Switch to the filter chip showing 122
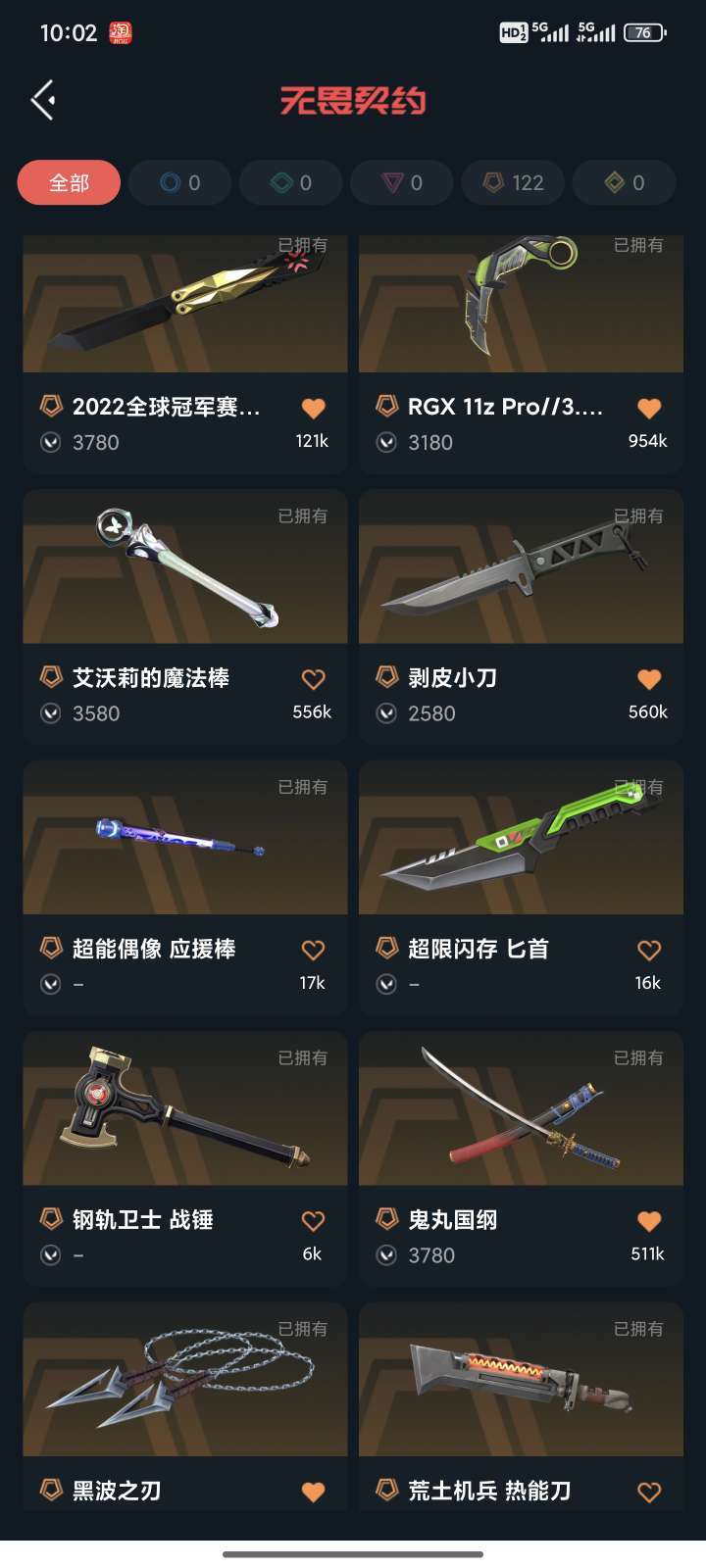The height and width of the screenshot is (1568, 706). 514,182
